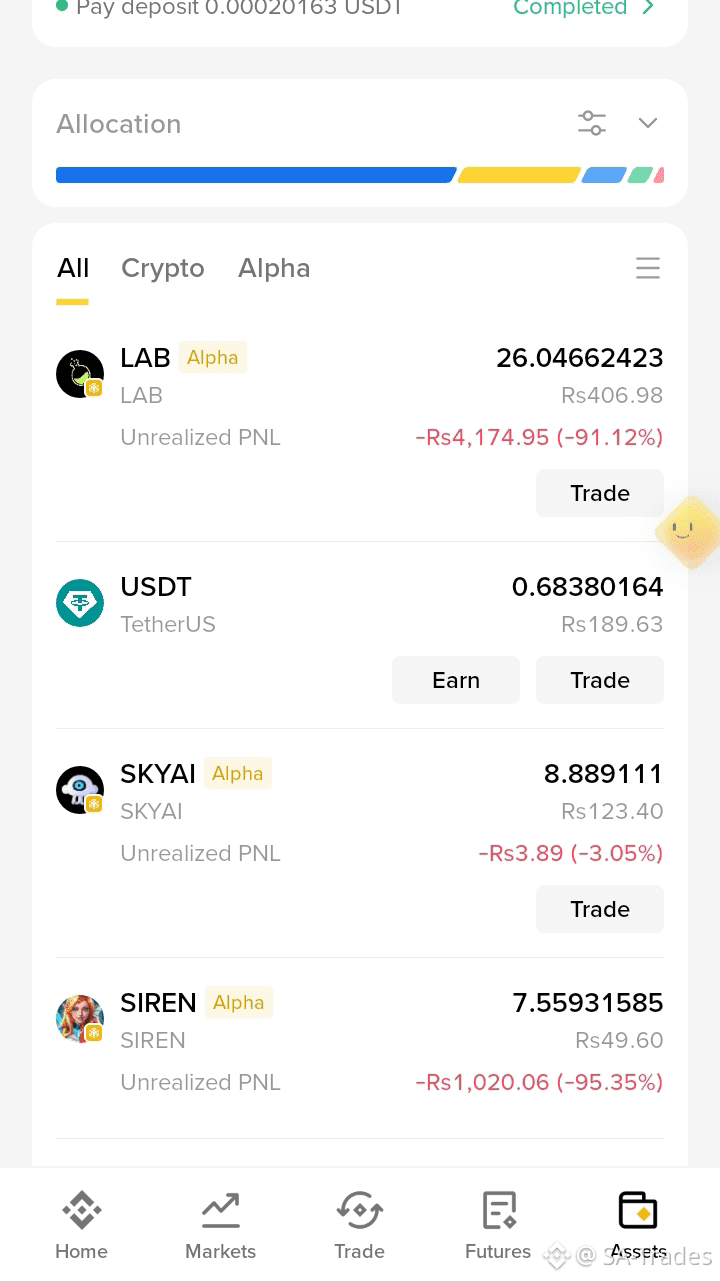Open the SIREN asset details
The width and height of the screenshot is (720, 1281).
pos(360,1042)
